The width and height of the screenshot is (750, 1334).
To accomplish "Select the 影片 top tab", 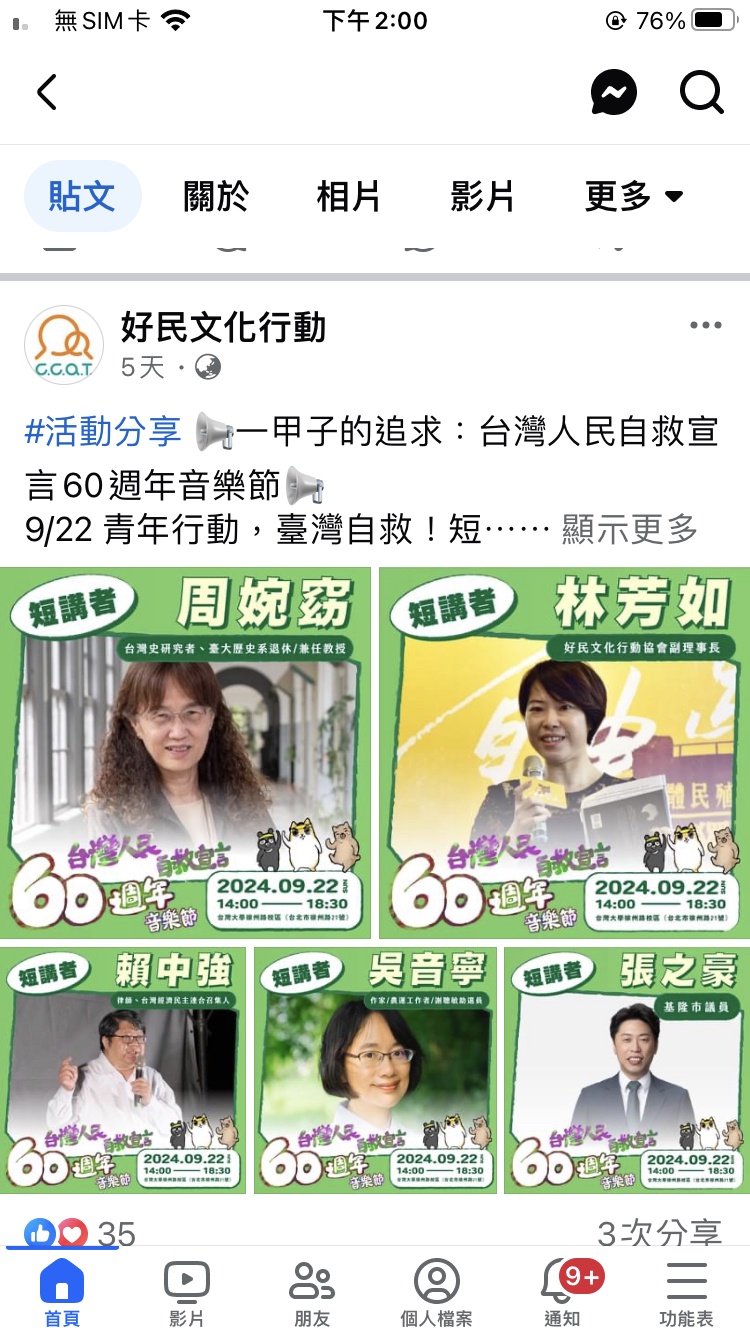I will coord(482,196).
